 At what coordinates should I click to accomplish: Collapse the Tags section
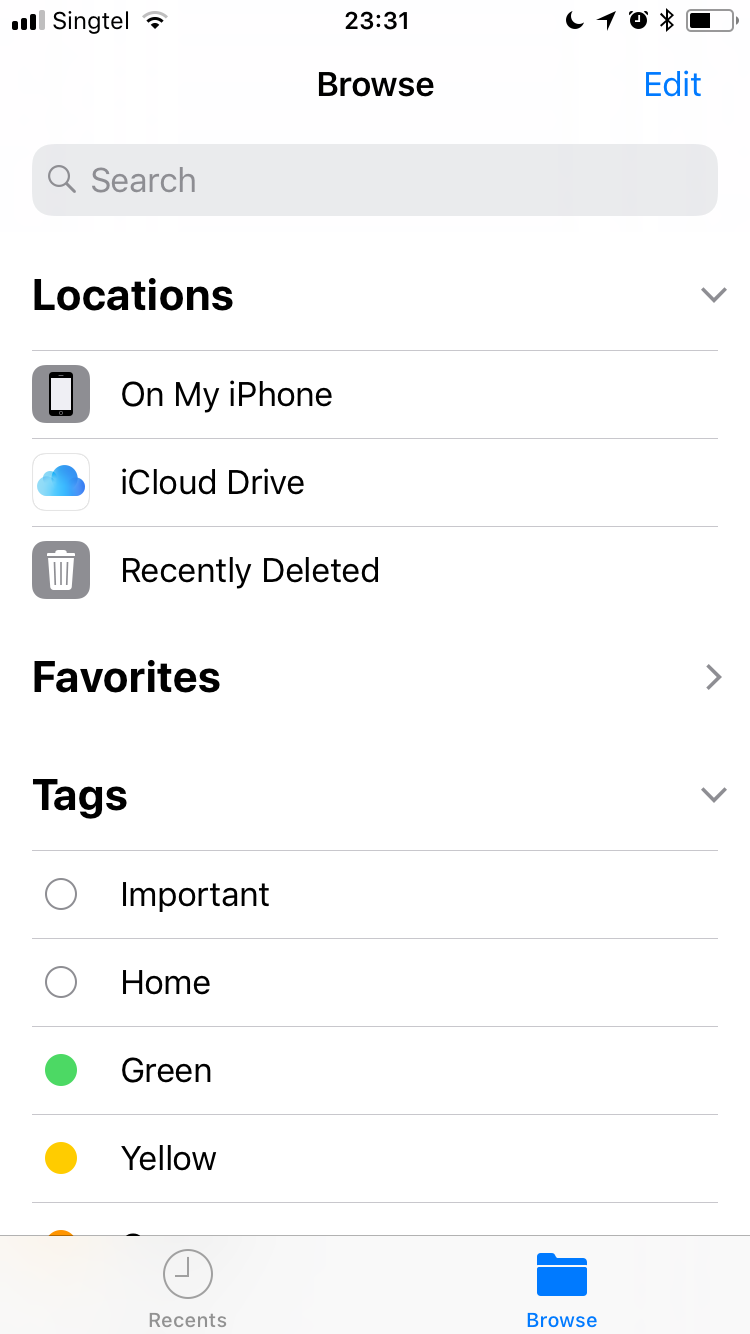click(x=713, y=795)
